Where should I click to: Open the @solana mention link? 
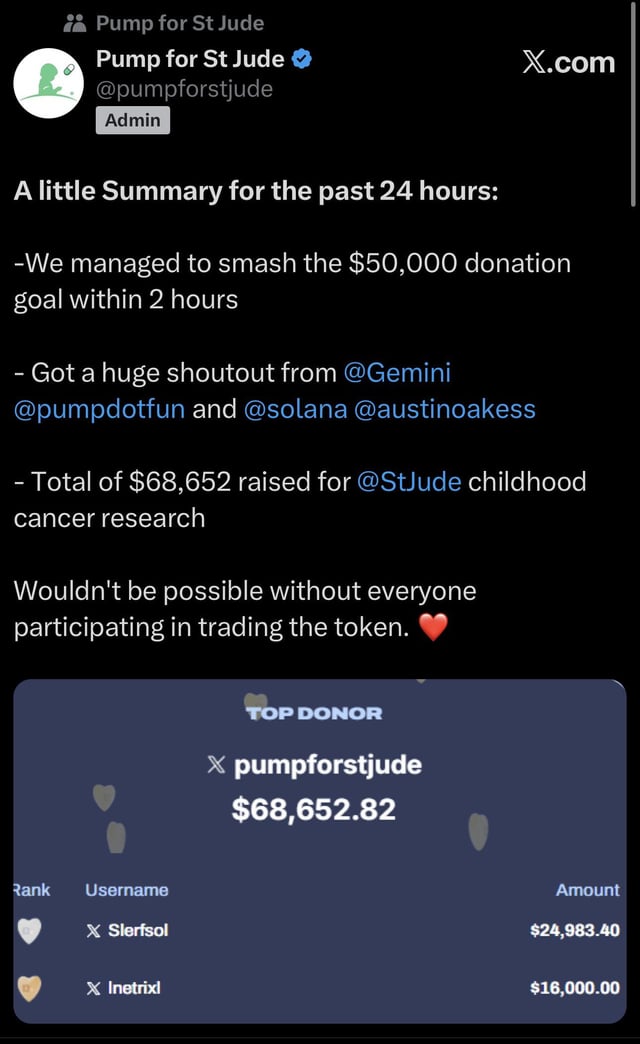(294, 409)
